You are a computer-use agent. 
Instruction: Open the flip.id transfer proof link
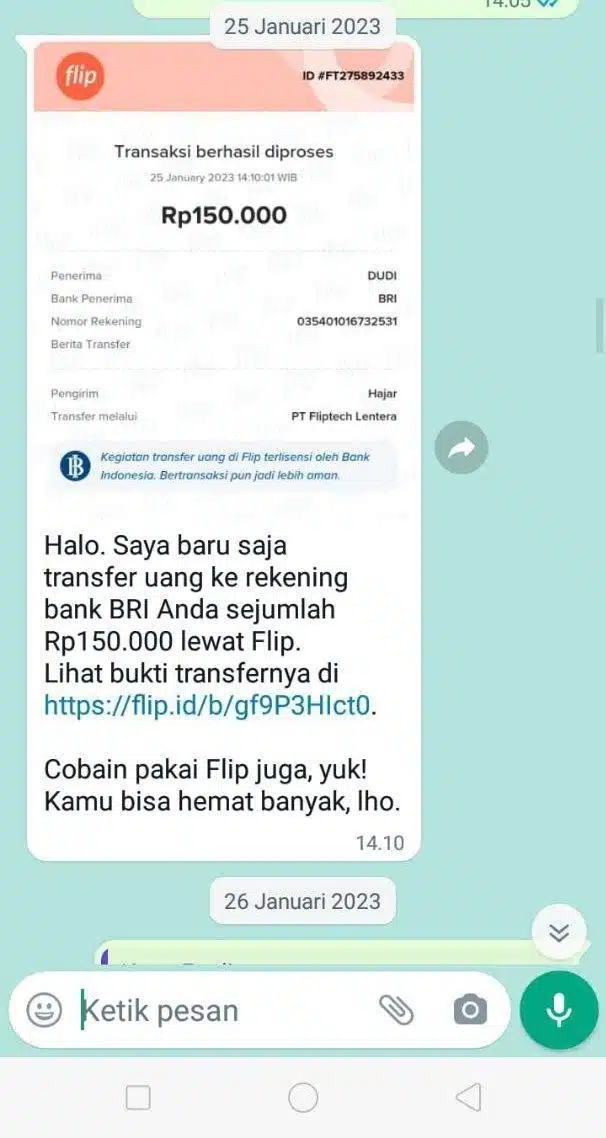209,706
